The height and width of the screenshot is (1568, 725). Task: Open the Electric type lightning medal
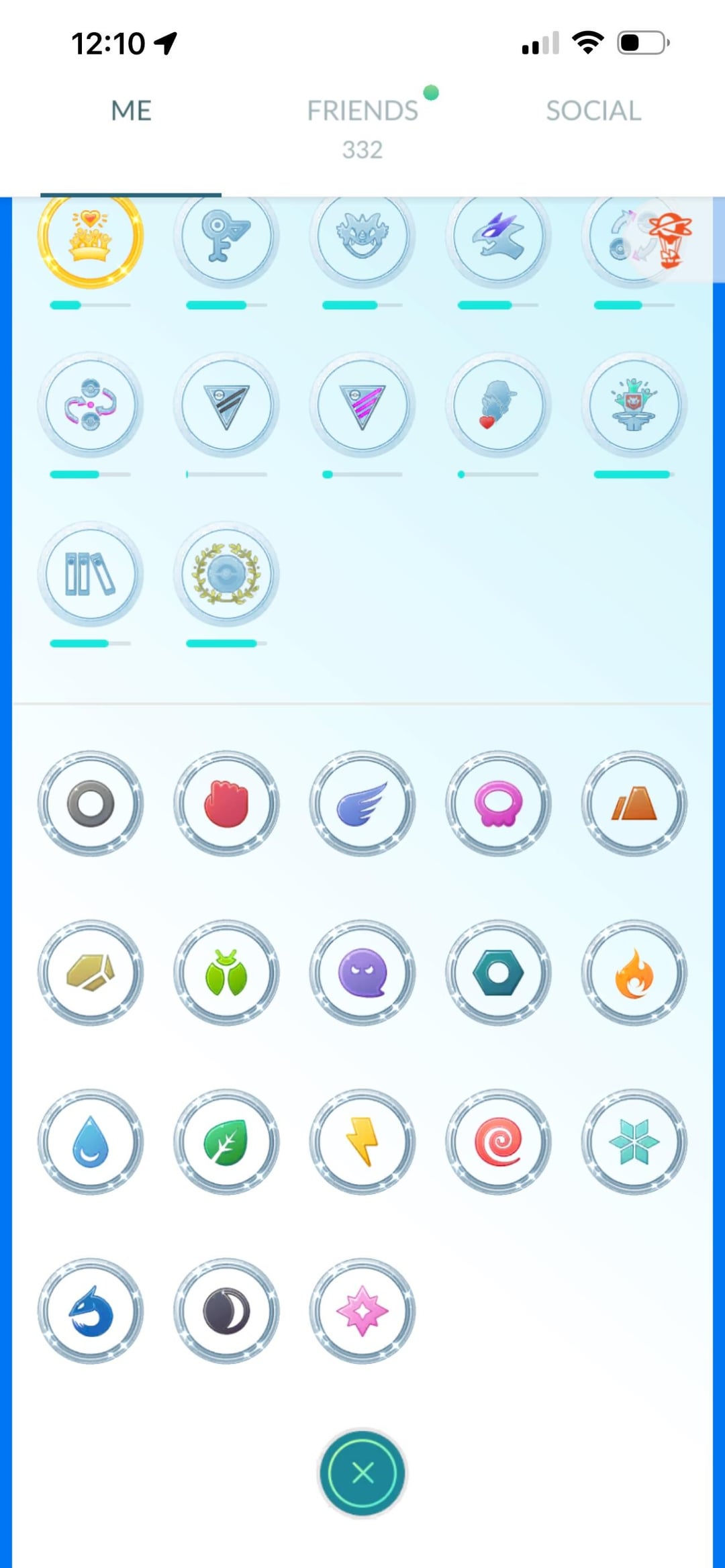point(362,1142)
